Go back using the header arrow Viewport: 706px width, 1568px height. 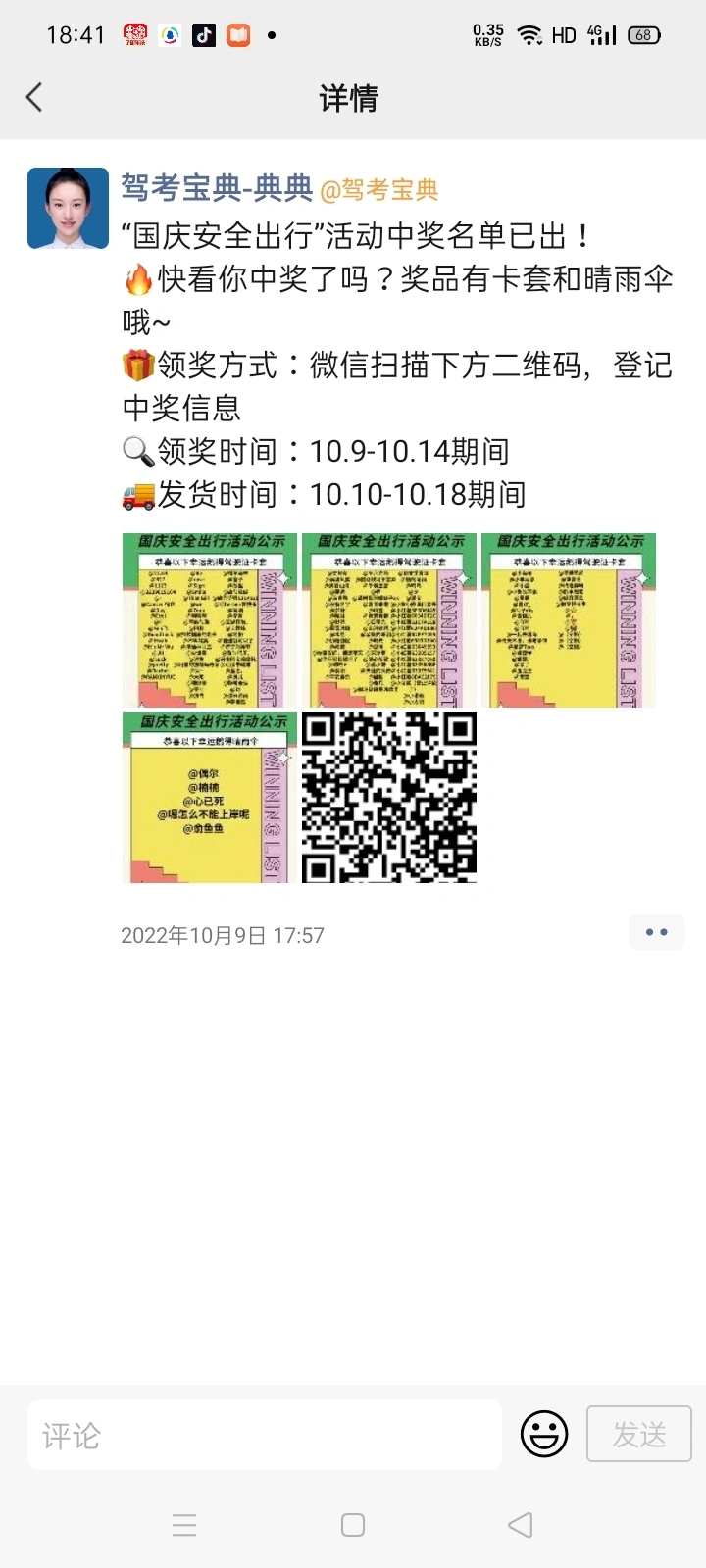pos(34,97)
